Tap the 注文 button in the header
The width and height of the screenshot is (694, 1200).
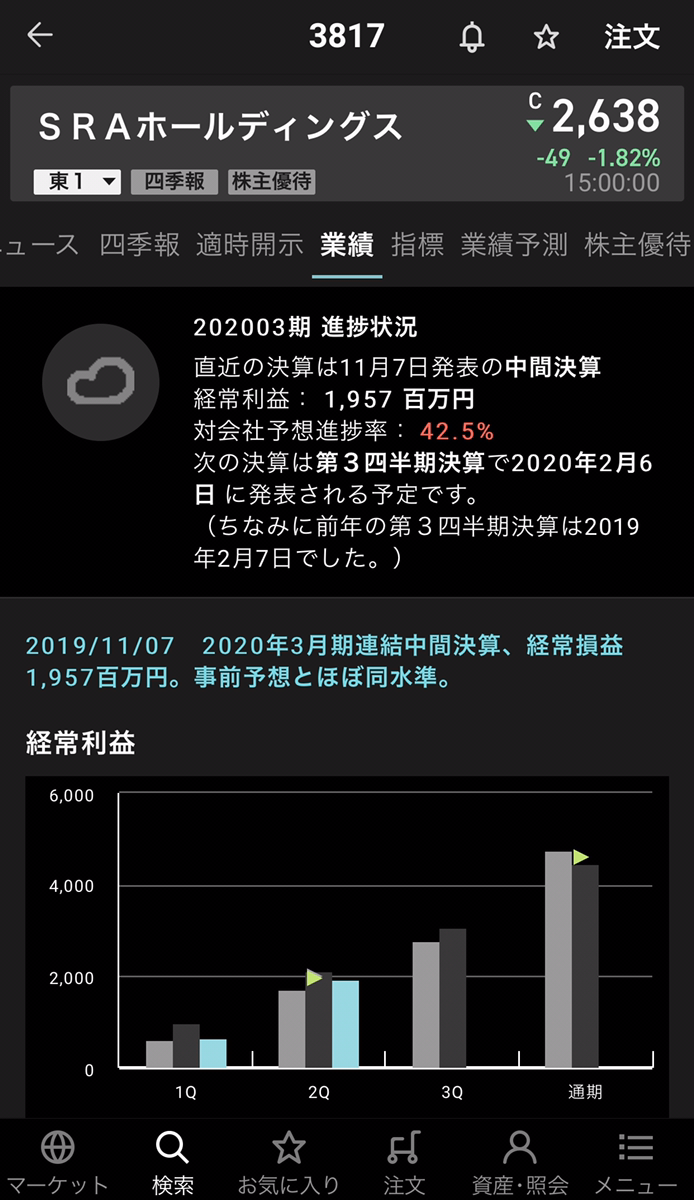631,37
